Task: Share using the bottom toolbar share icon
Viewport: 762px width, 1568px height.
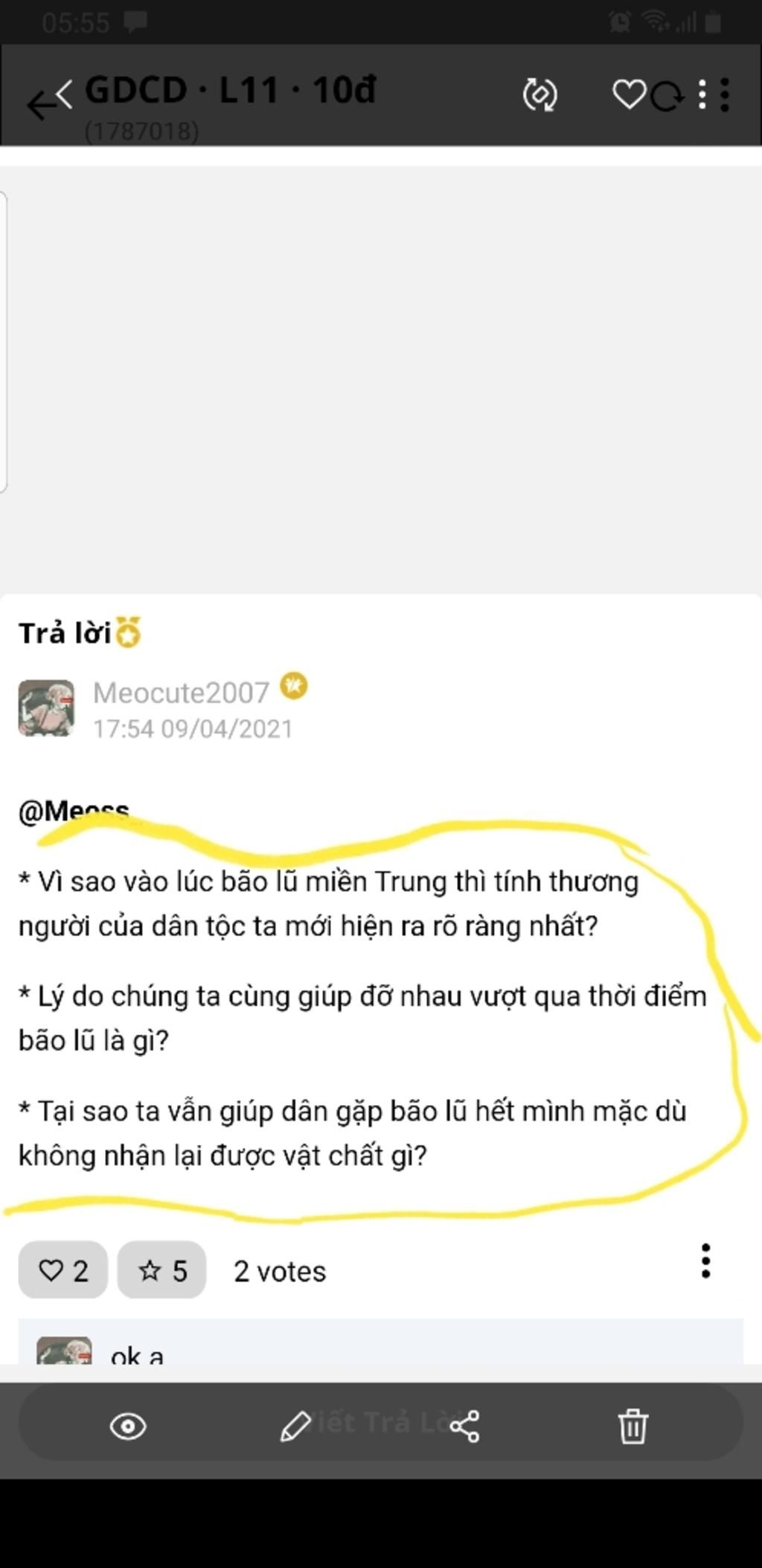Action: [x=465, y=1426]
